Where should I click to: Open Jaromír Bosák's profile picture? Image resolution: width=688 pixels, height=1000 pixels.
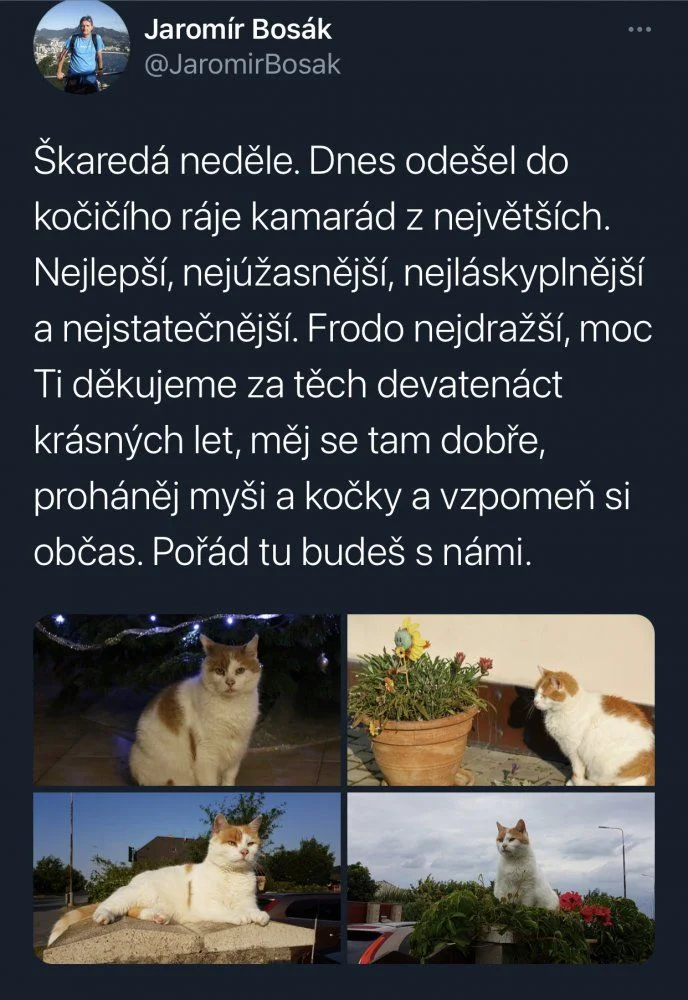pyautogui.click(x=80, y=47)
